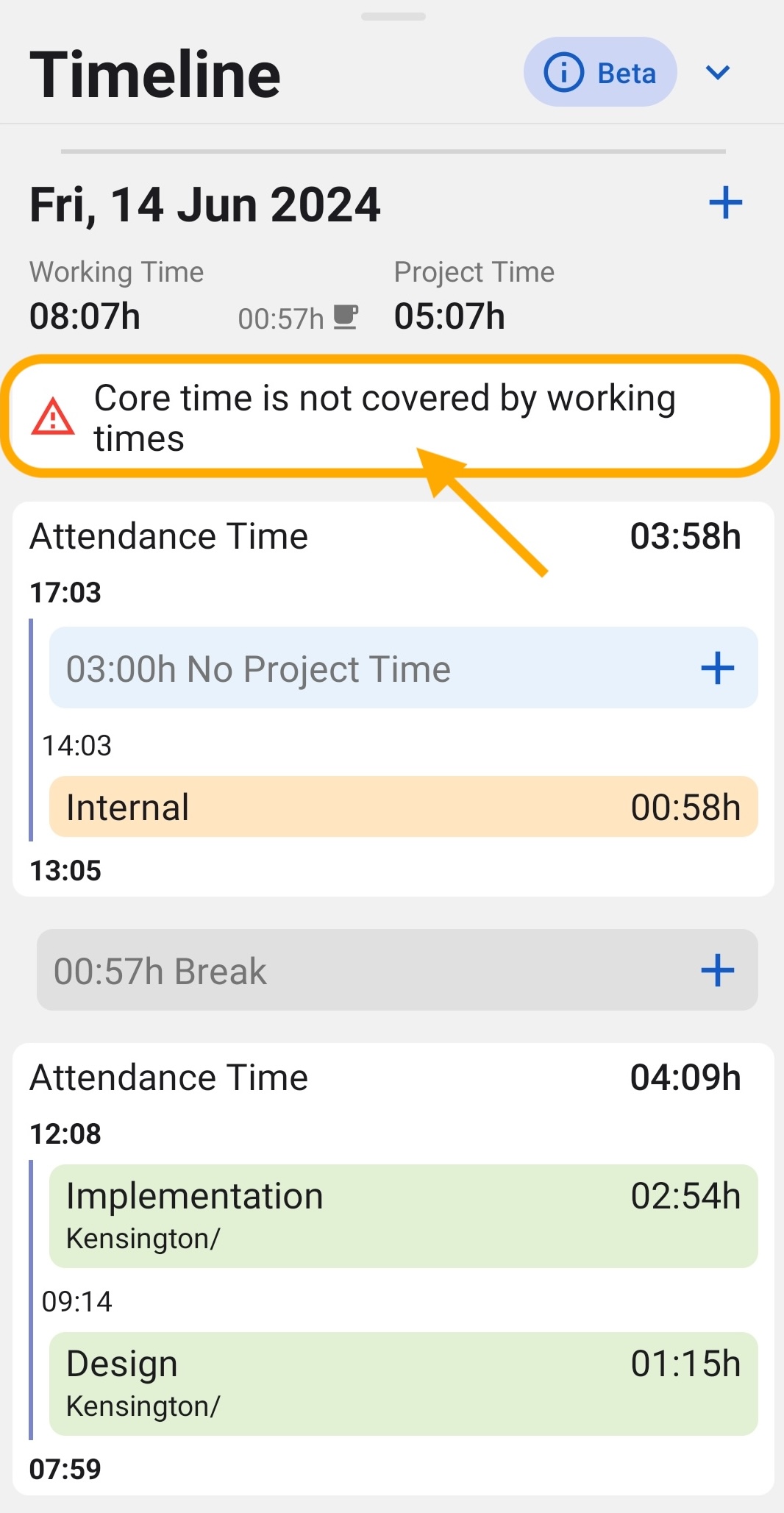This screenshot has width=784, height=1513.
Task: Open the Beta info chip
Action: click(599, 72)
